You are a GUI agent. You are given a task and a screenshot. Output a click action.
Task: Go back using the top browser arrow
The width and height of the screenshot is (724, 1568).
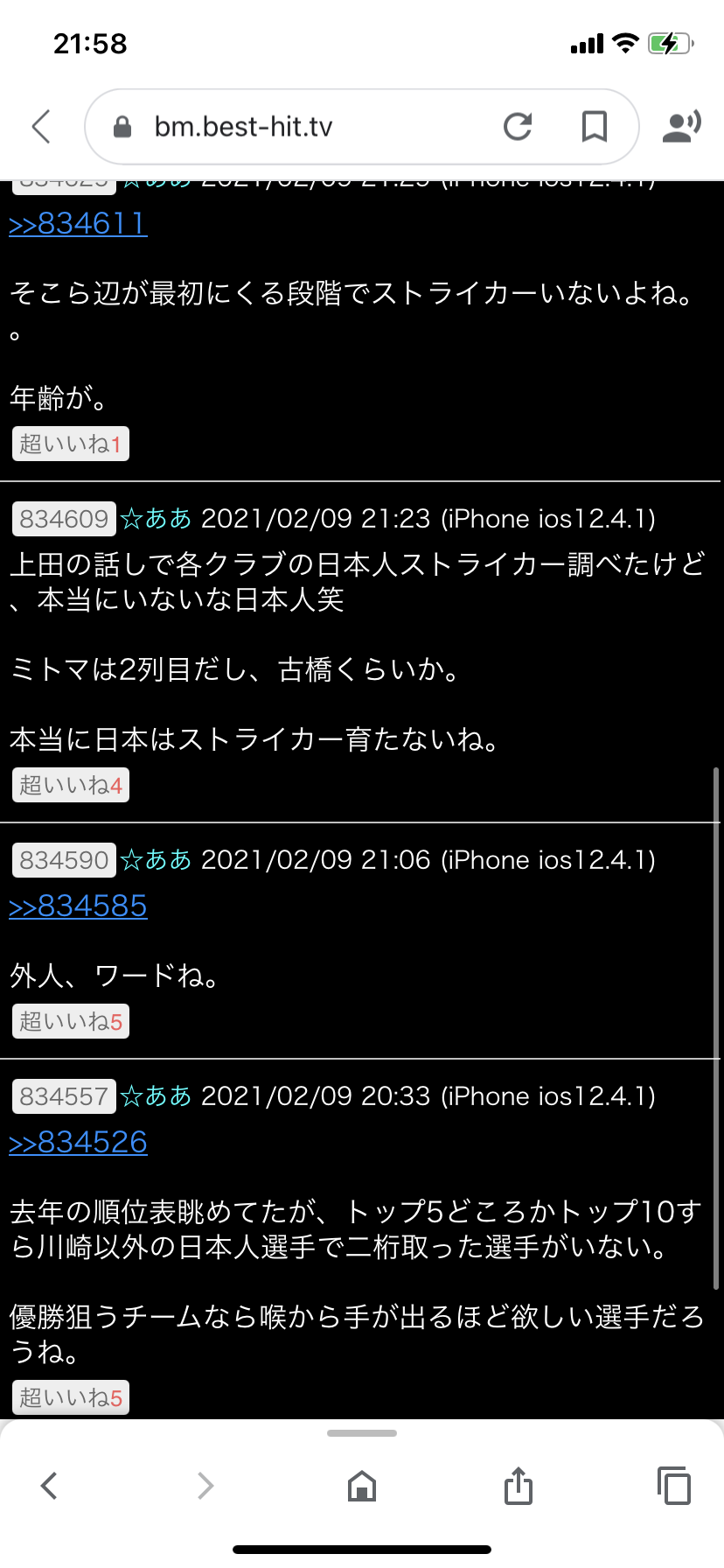(x=41, y=127)
